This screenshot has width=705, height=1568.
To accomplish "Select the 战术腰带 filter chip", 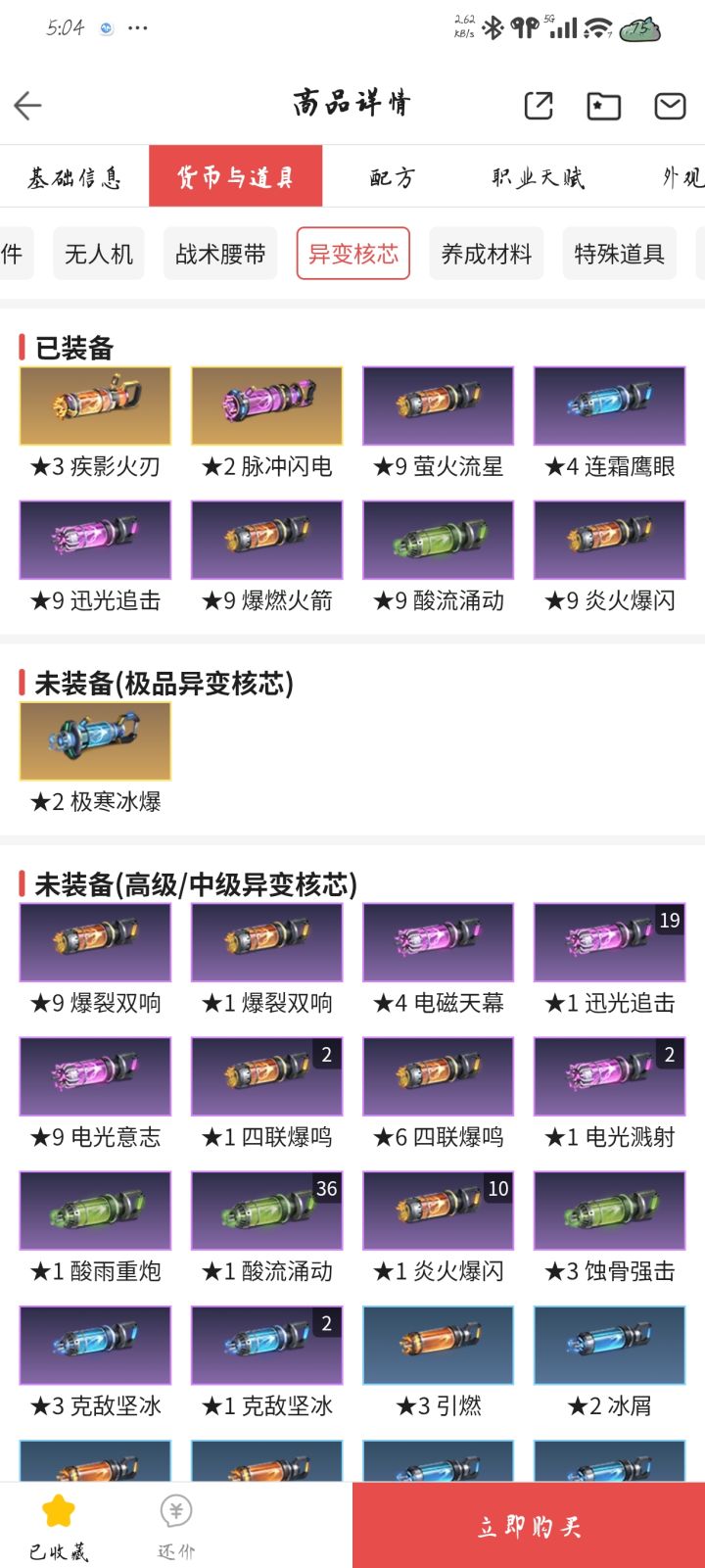I will pos(219,253).
